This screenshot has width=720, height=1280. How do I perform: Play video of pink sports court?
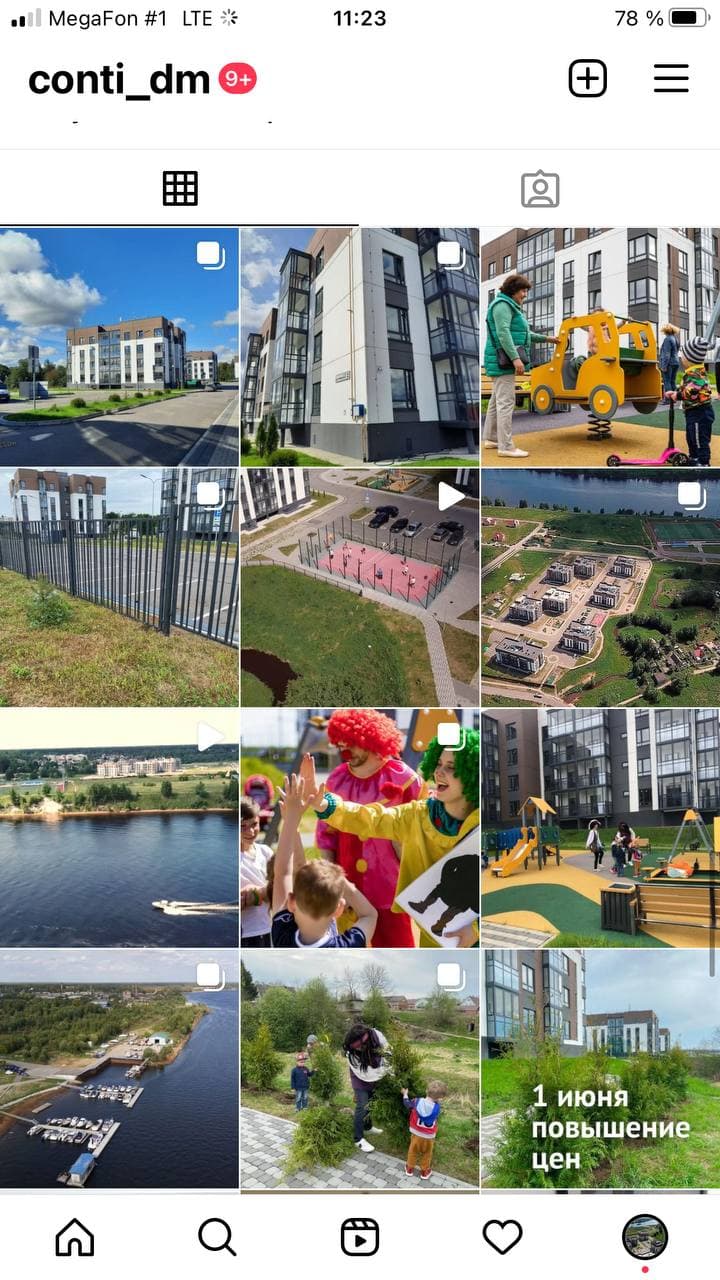pyautogui.click(x=360, y=587)
